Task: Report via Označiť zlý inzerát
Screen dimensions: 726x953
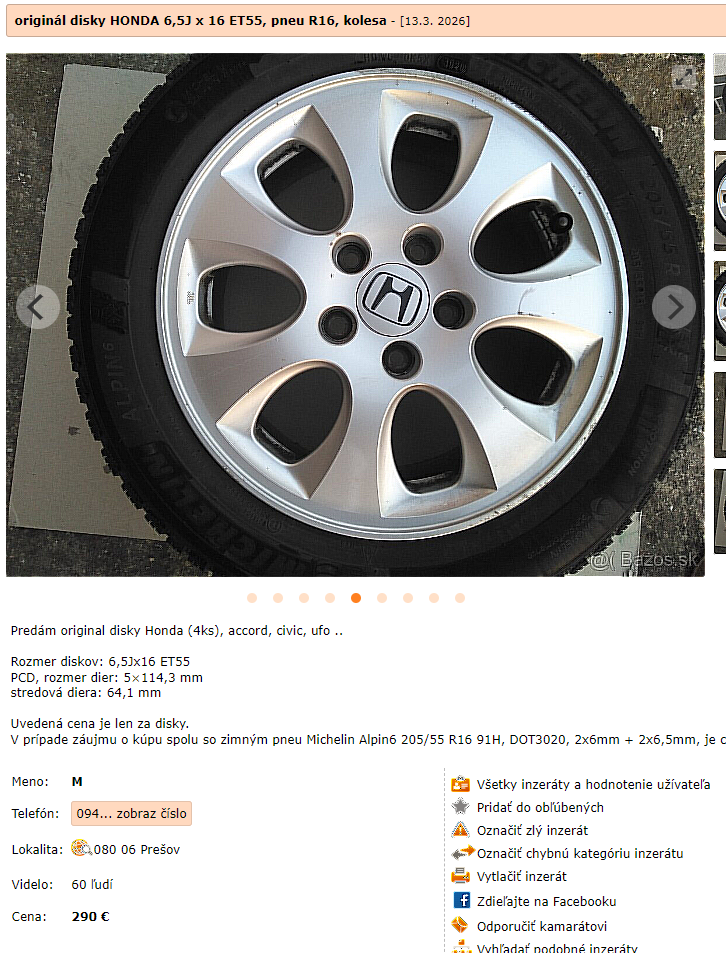Action: pyautogui.click(x=532, y=830)
